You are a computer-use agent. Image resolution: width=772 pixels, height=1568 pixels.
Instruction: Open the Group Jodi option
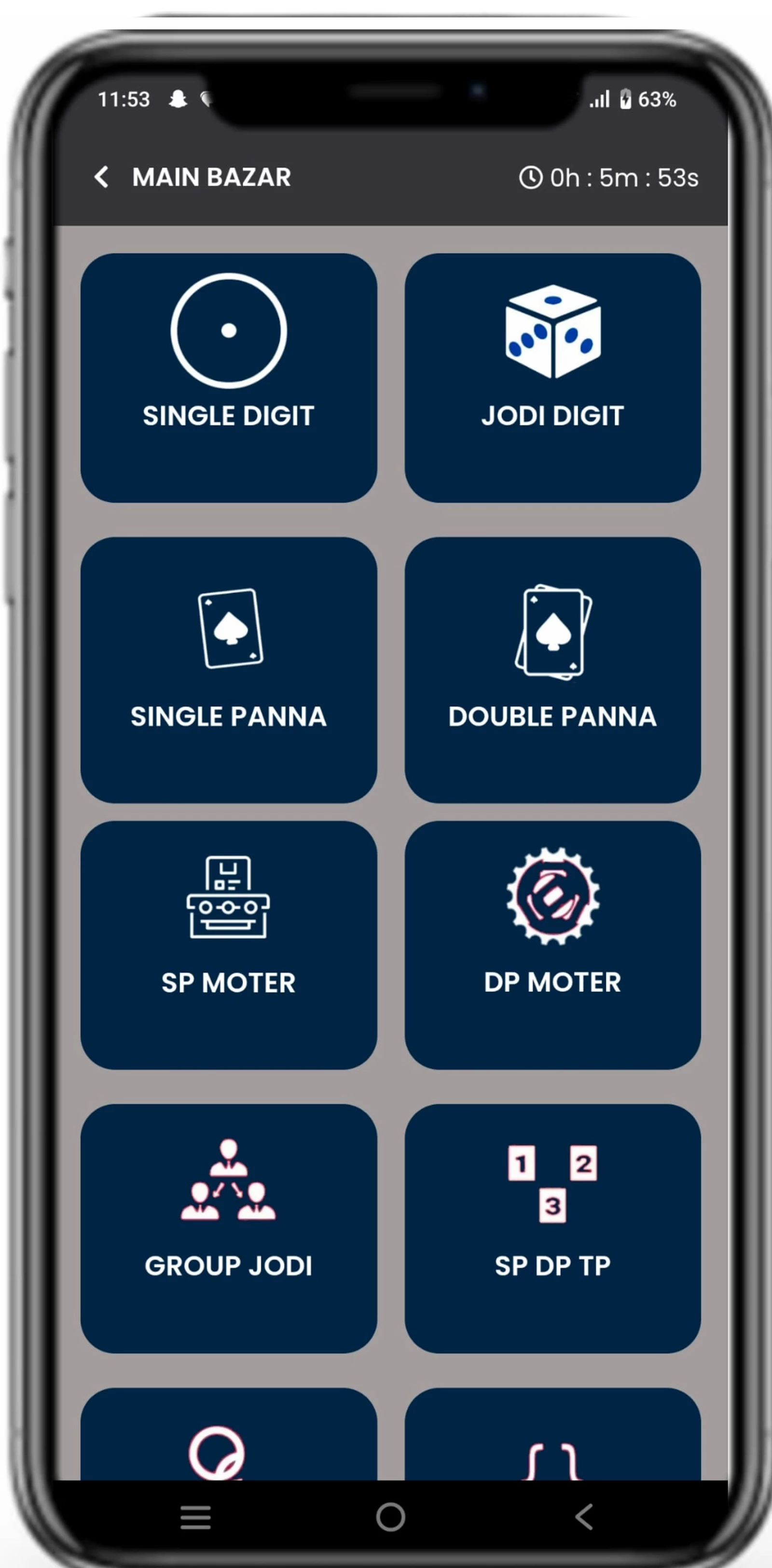click(228, 1228)
